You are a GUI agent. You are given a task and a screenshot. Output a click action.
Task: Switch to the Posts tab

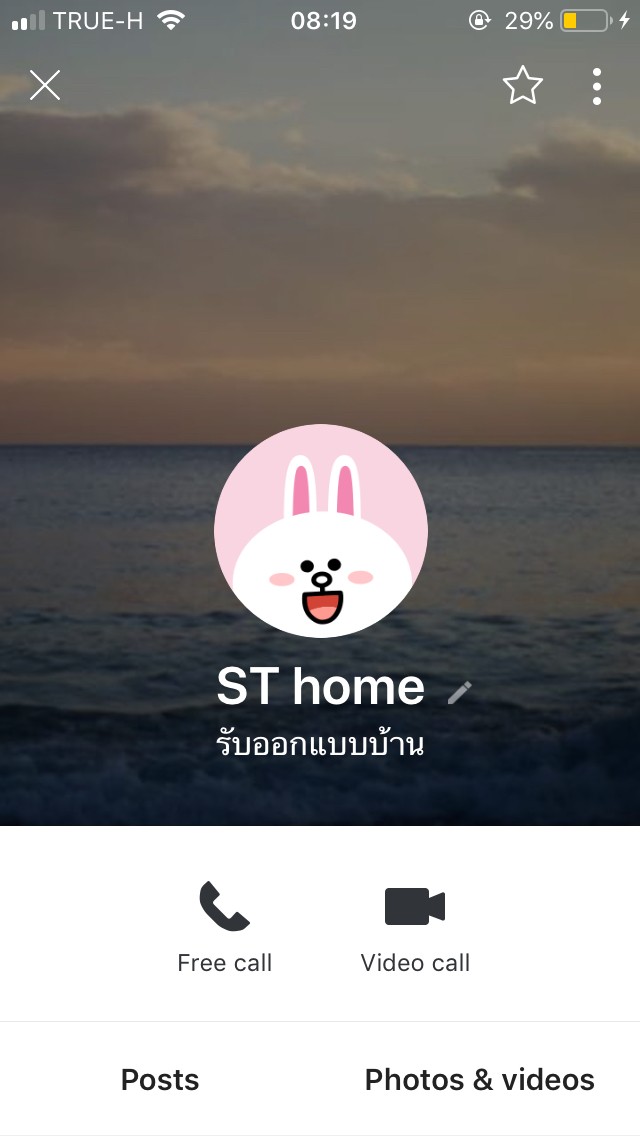[x=160, y=1079]
